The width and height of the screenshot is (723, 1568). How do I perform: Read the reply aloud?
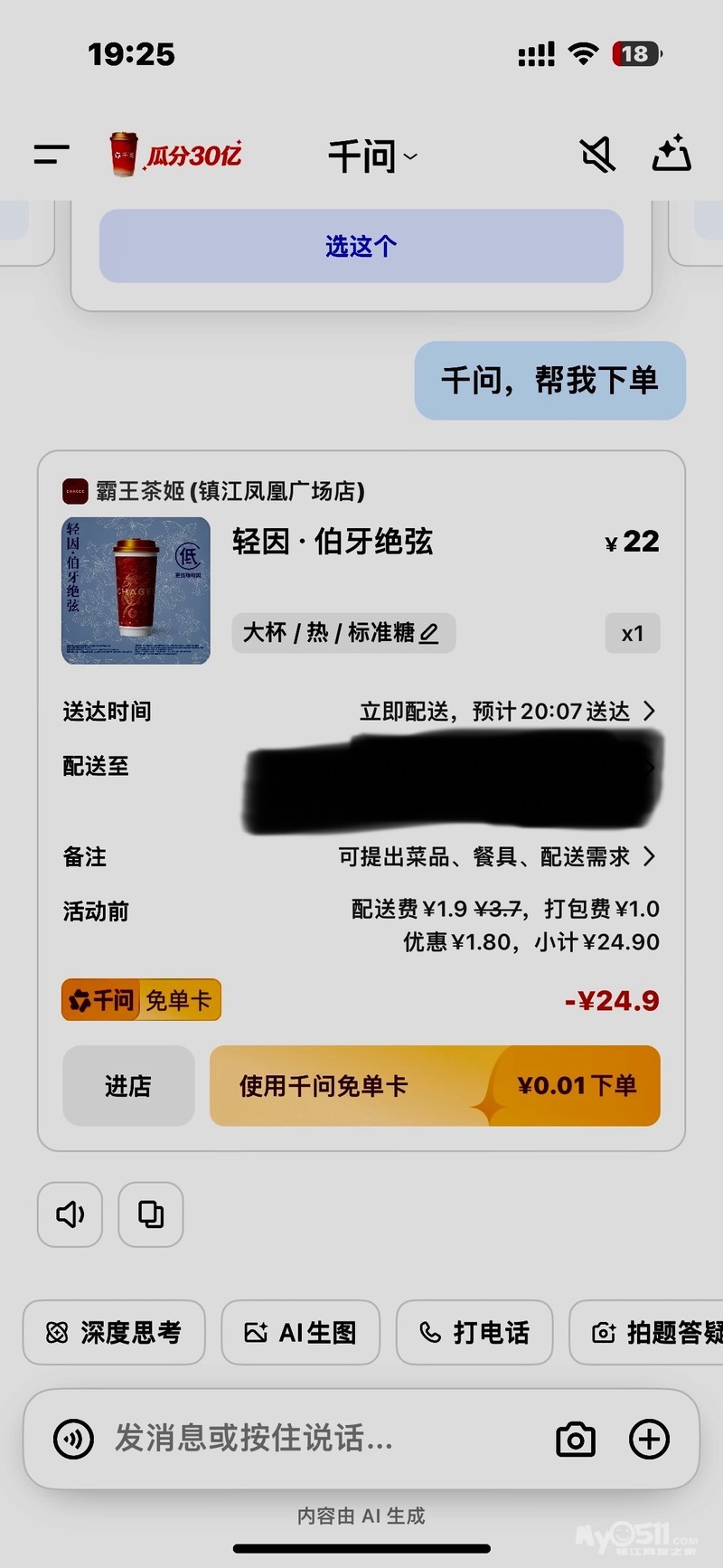click(x=70, y=1214)
